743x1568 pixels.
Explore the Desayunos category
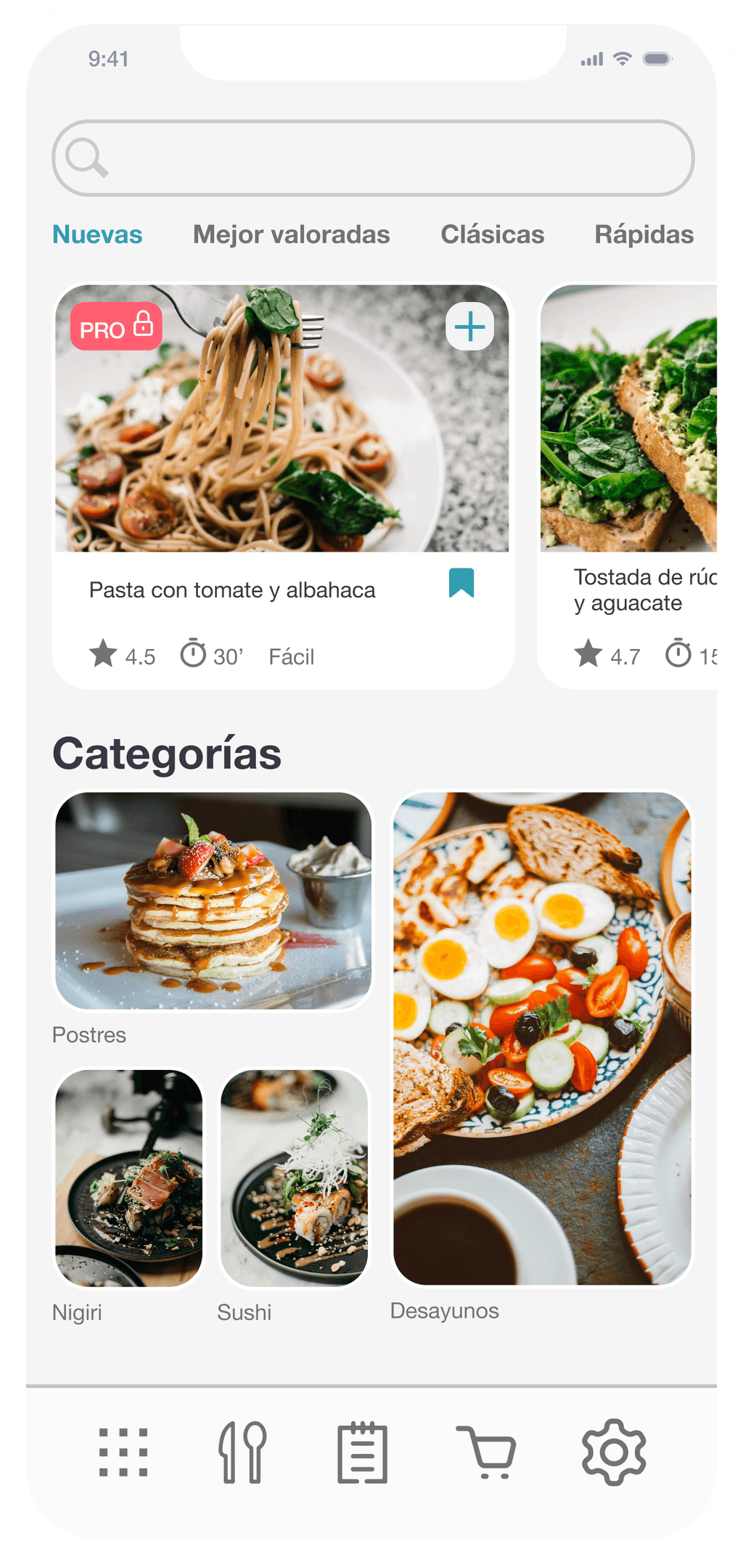click(x=541, y=1038)
